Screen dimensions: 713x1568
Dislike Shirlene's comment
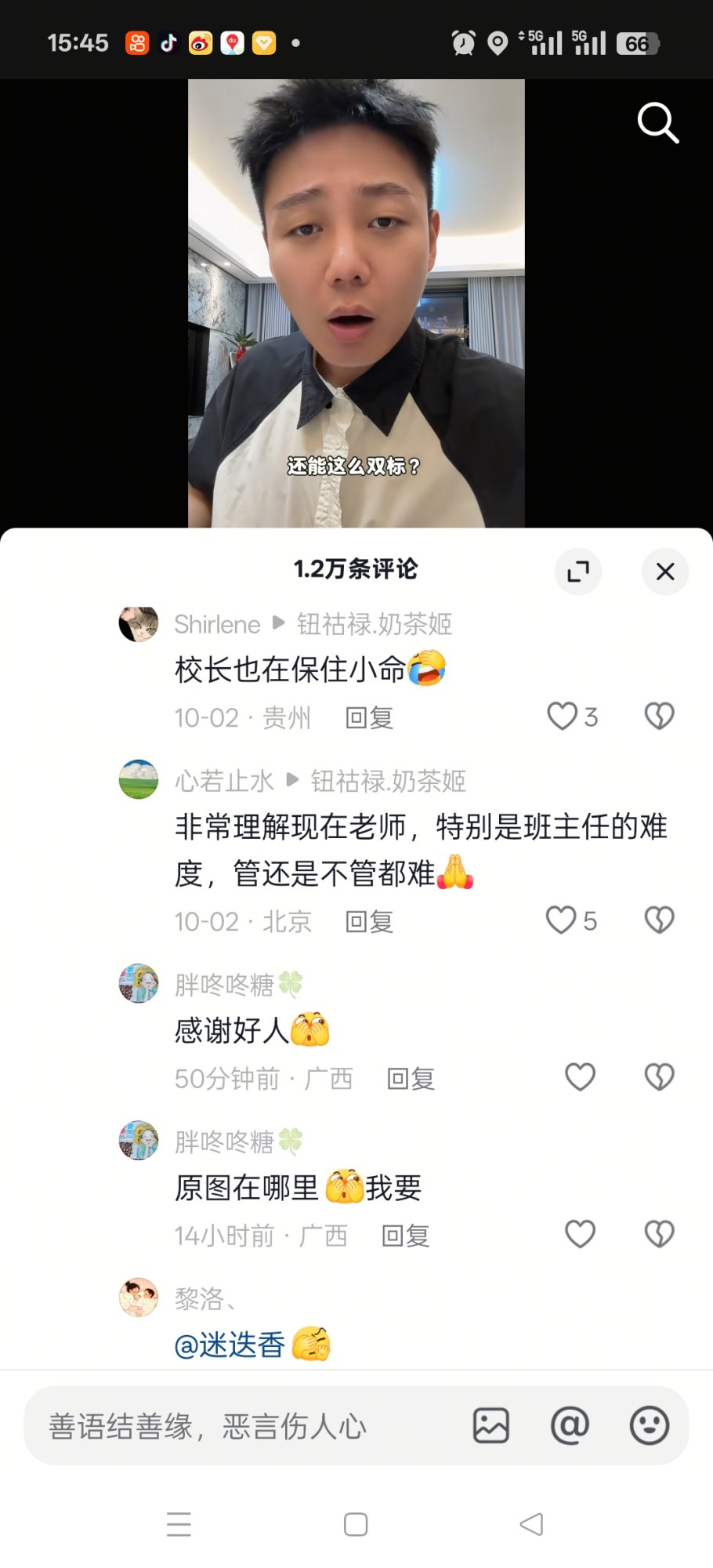tap(659, 716)
